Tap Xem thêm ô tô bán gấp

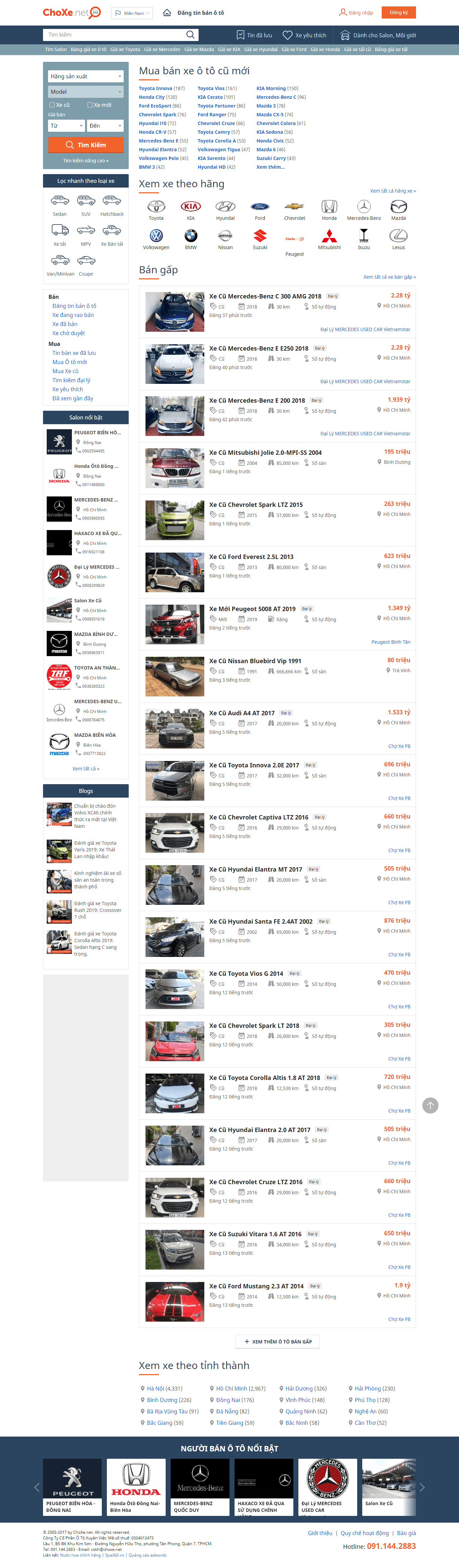click(x=278, y=1341)
